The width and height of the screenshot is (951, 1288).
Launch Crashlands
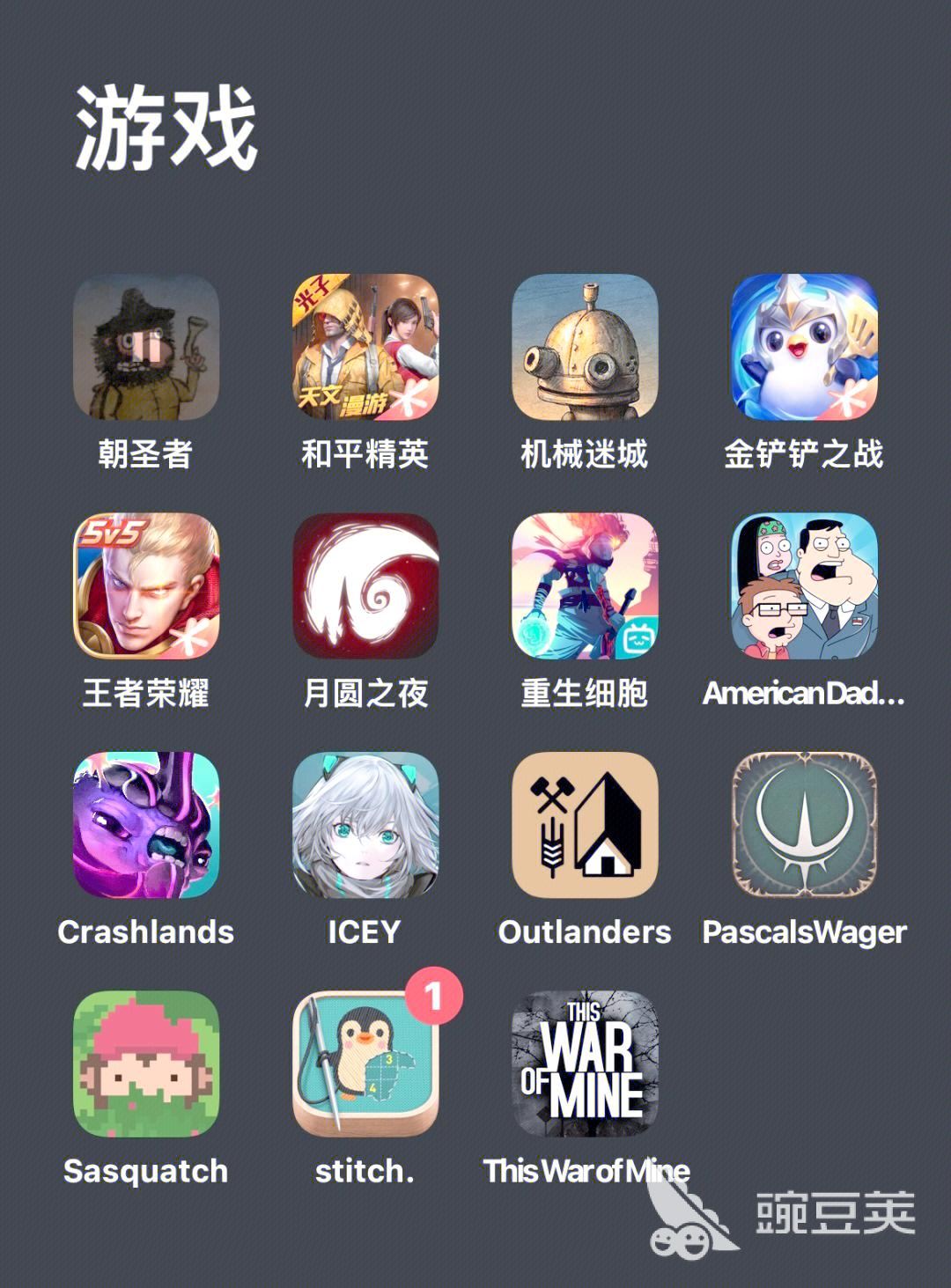coord(146,825)
